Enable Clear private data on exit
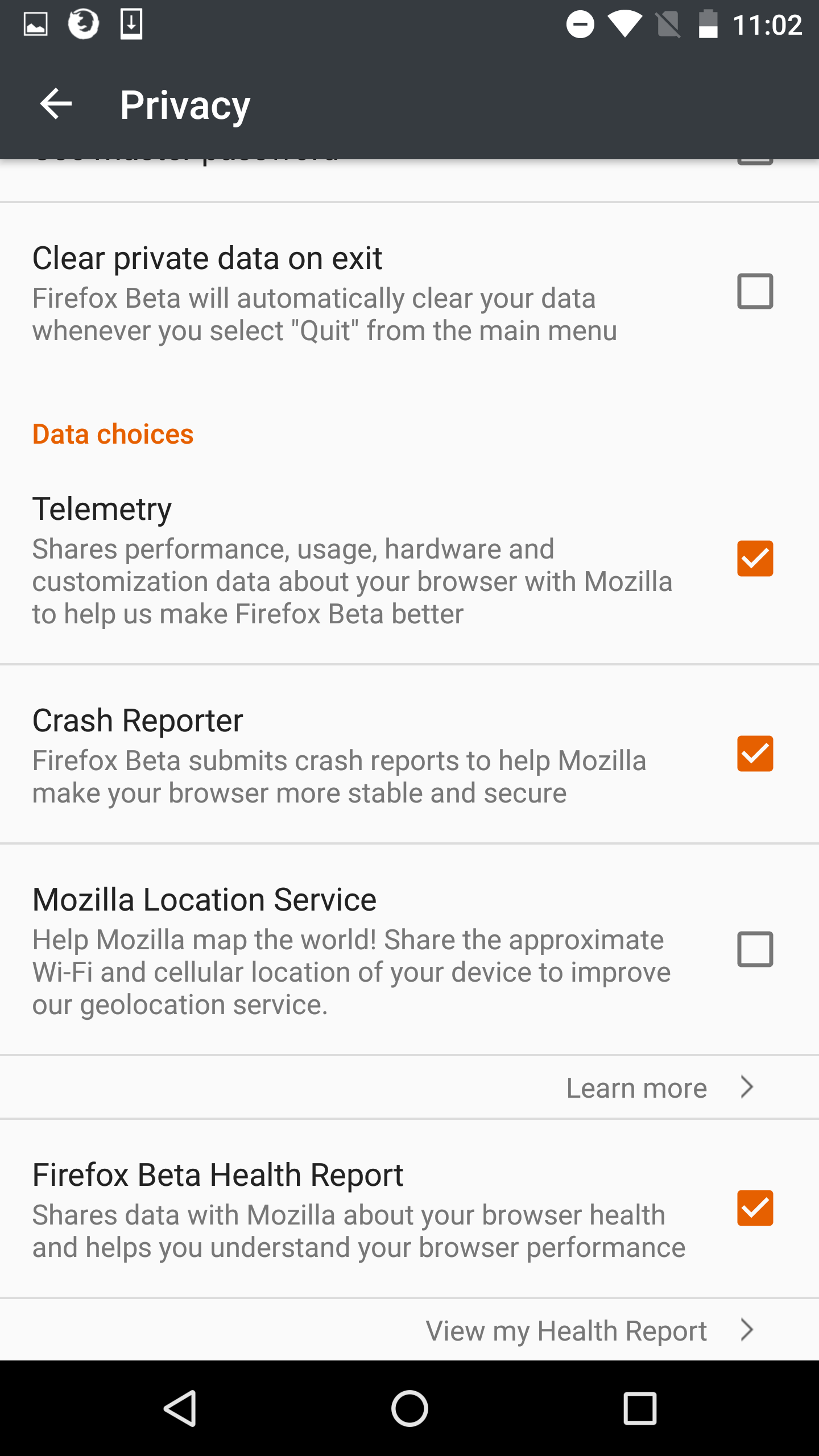The image size is (819, 1456). pos(755,291)
